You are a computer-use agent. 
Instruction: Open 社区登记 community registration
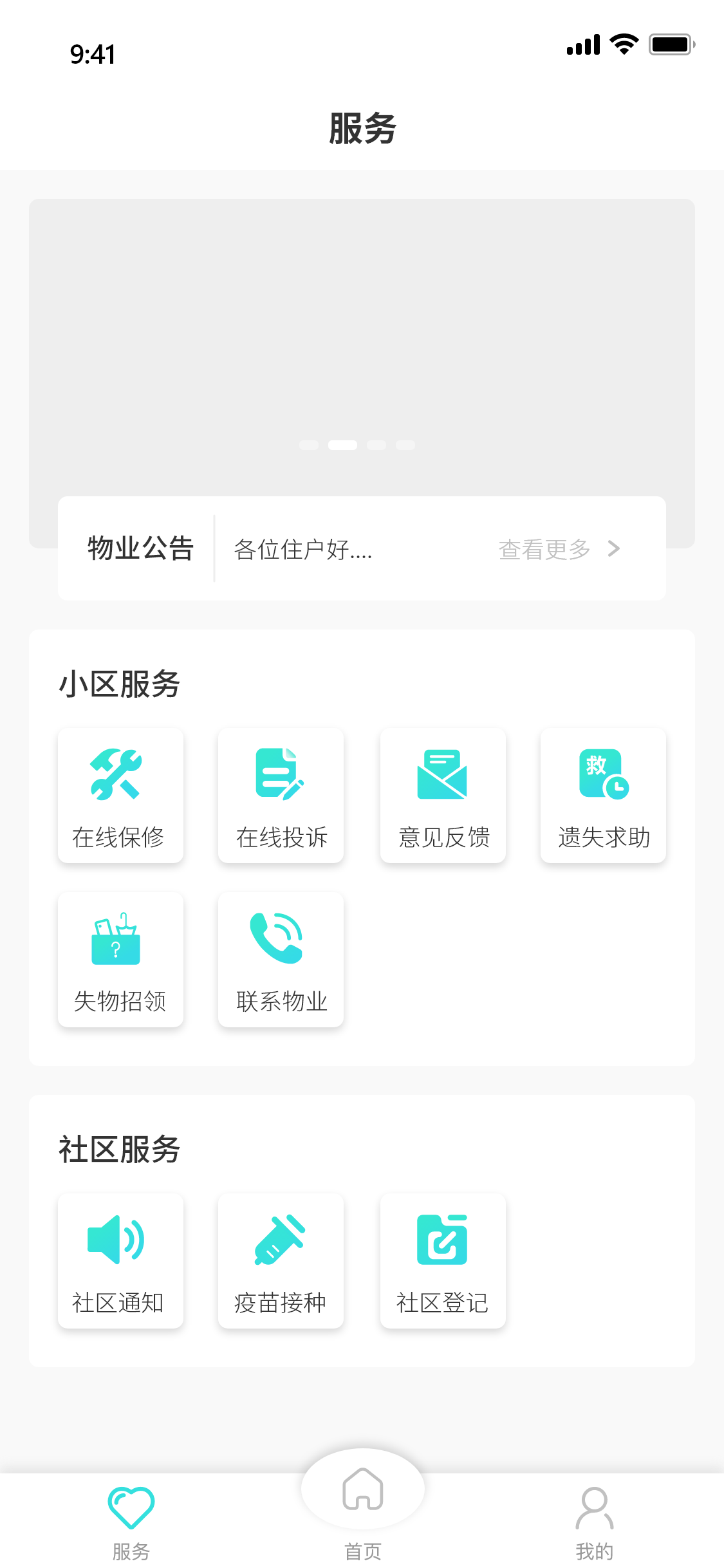(443, 1260)
